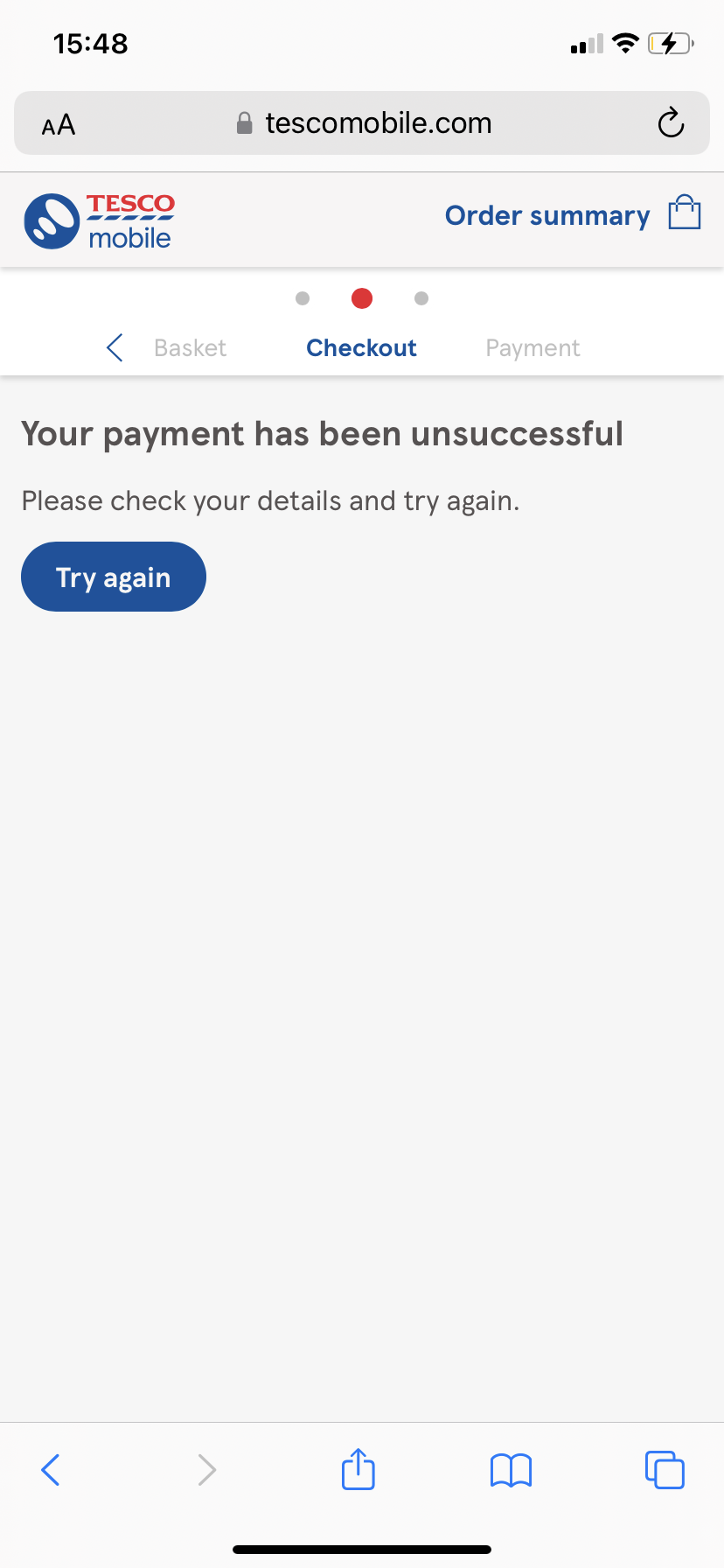Go back to the Basket step
This screenshot has width=724, height=1568.
[166, 347]
